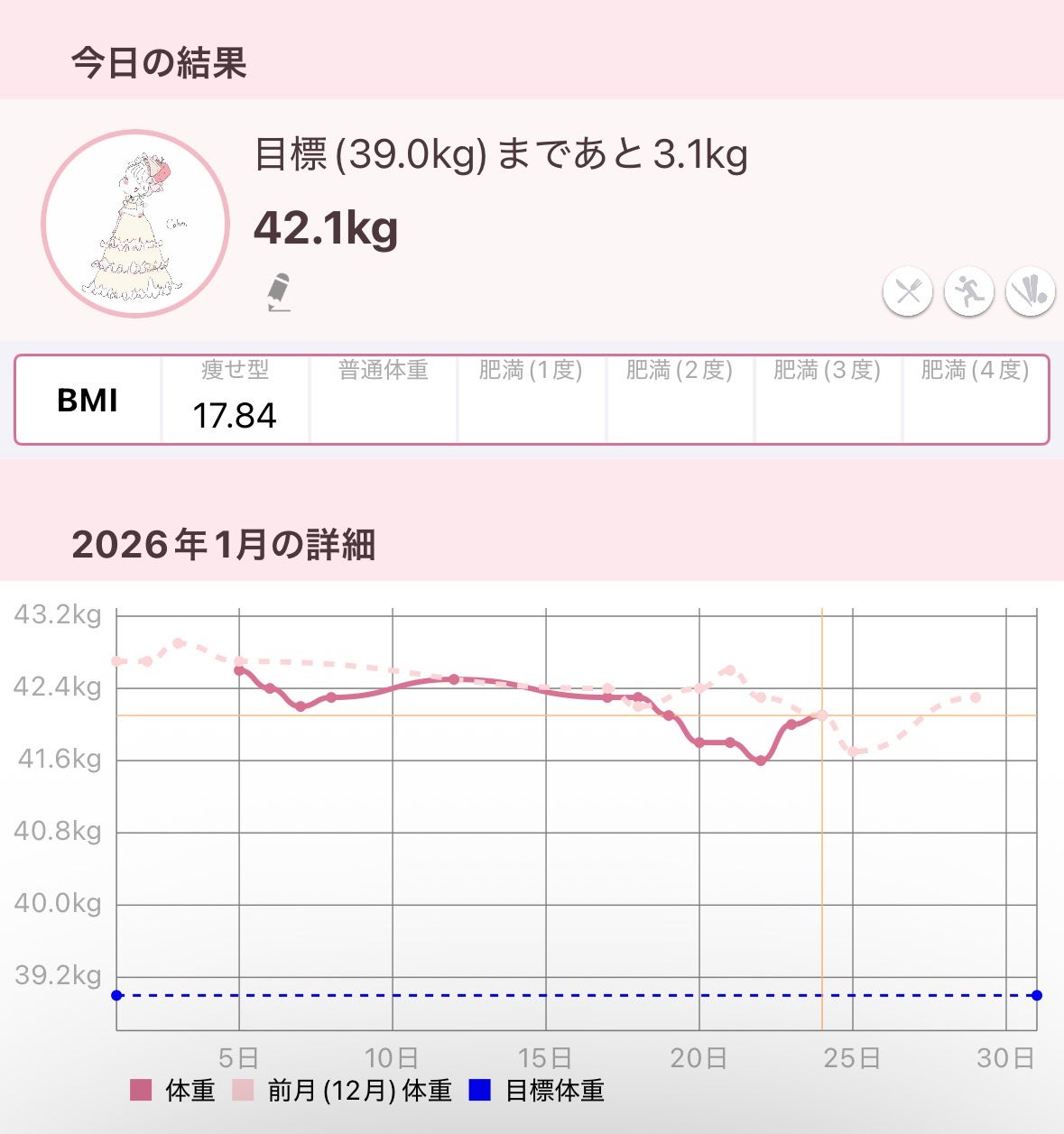
Task: Open the beauty care tools icon
Action: (1030, 291)
